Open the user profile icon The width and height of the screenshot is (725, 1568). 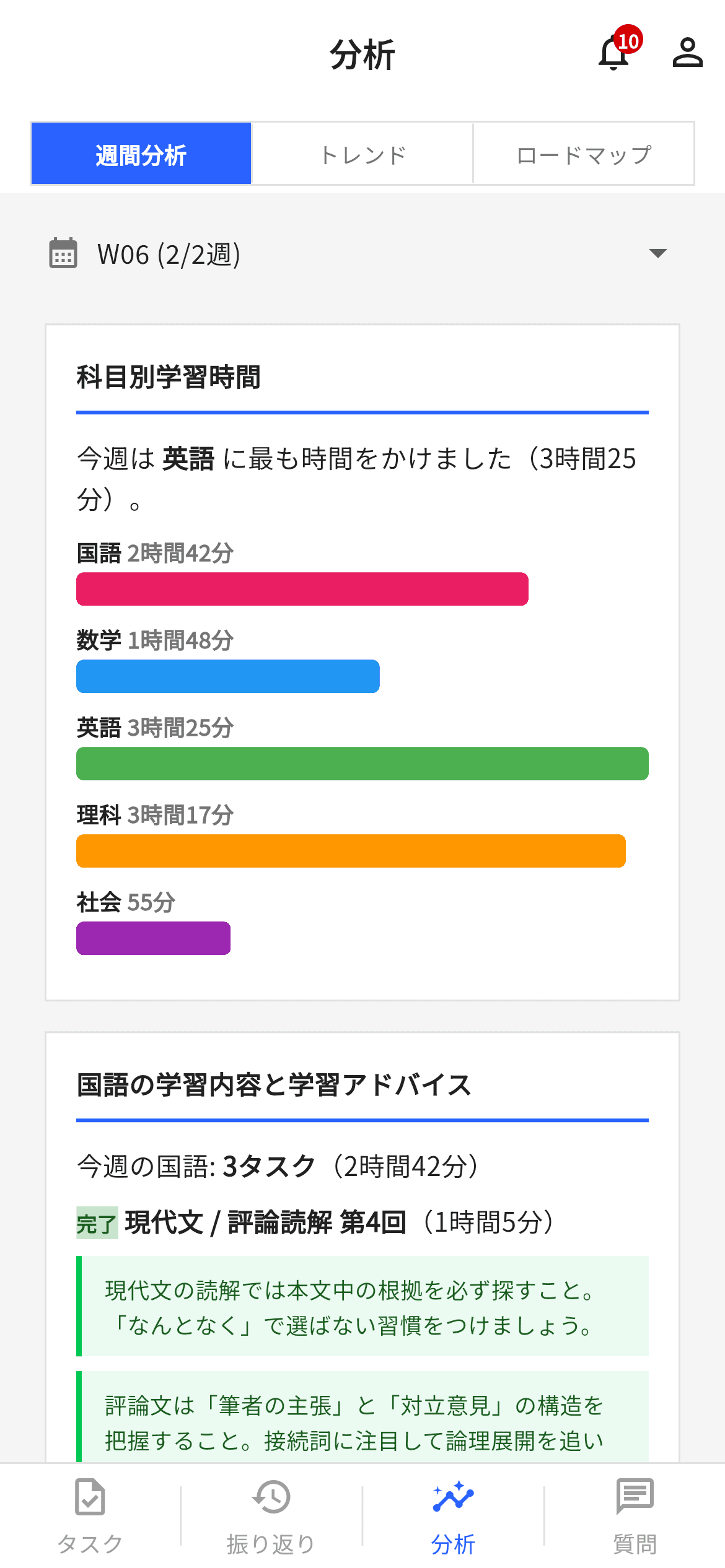[x=688, y=53]
